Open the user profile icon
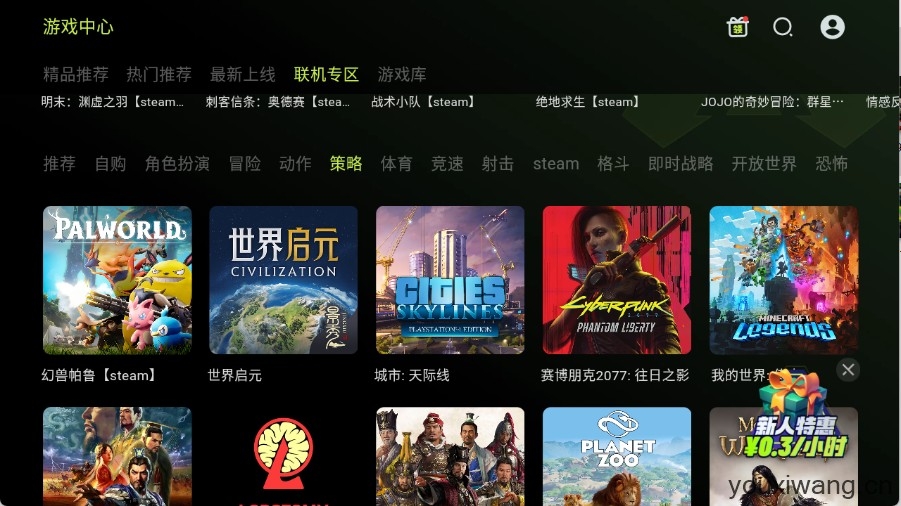This screenshot has width=901, height=506. click(x=832, y=27)
